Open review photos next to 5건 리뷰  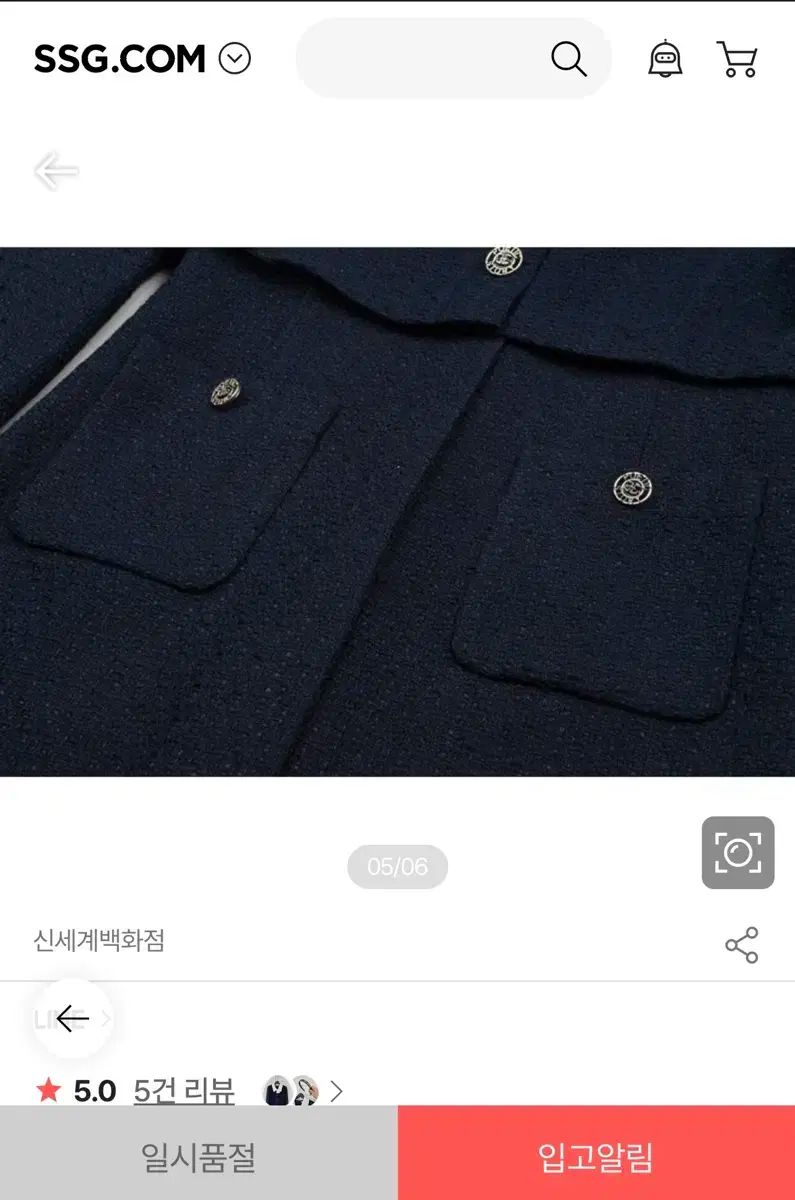pyautogui.click(x=291, y=1091)
